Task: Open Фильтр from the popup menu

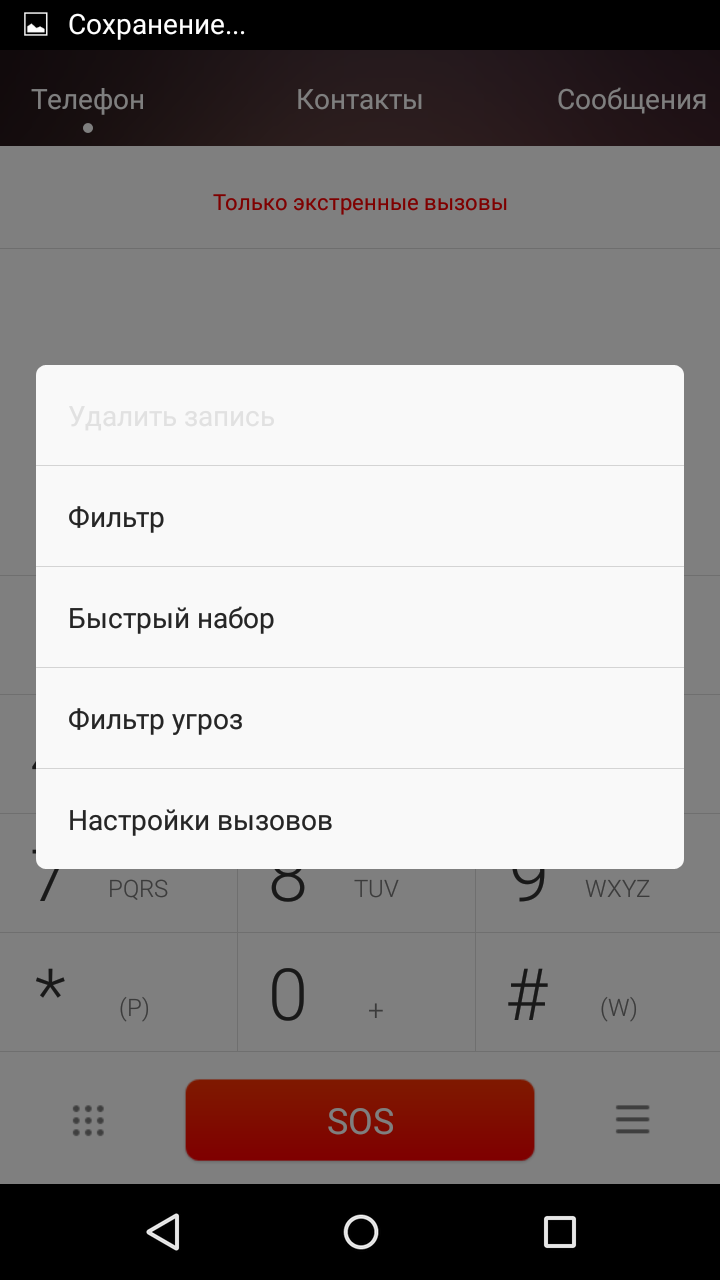Action: [360, 517]
